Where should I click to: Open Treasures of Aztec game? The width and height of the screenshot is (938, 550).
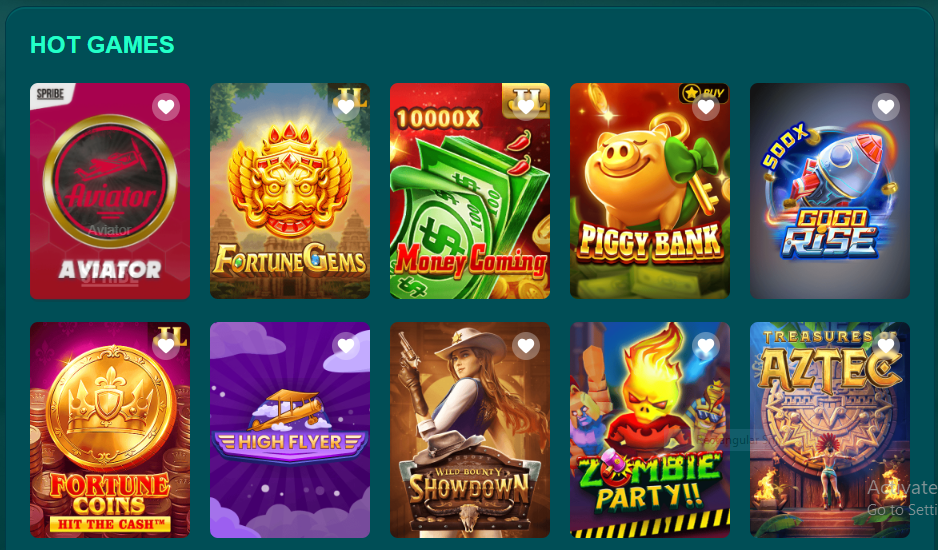pyautogui.click(x=829, y=440)
